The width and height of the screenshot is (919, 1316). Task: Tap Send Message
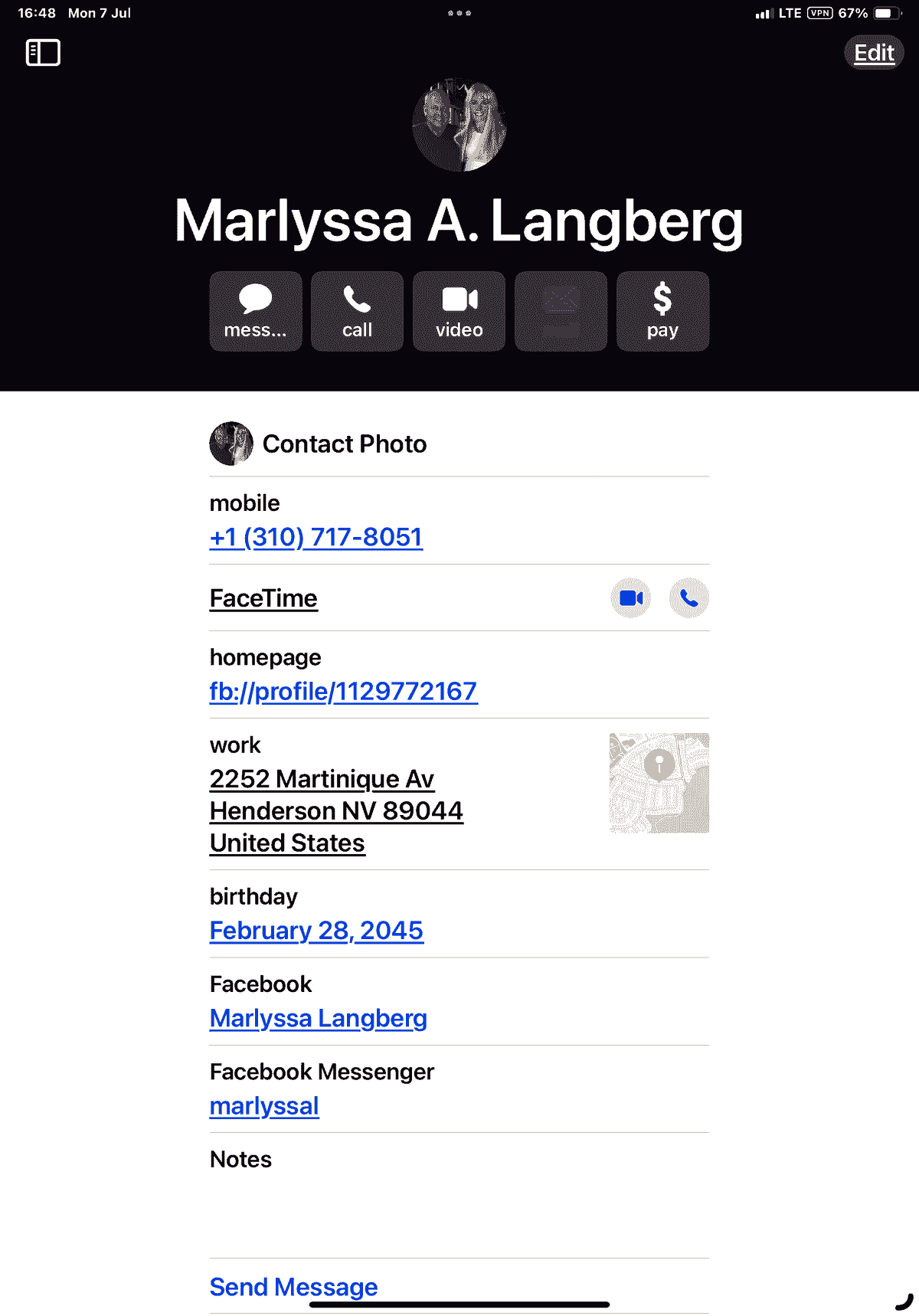pos(293,1286)
